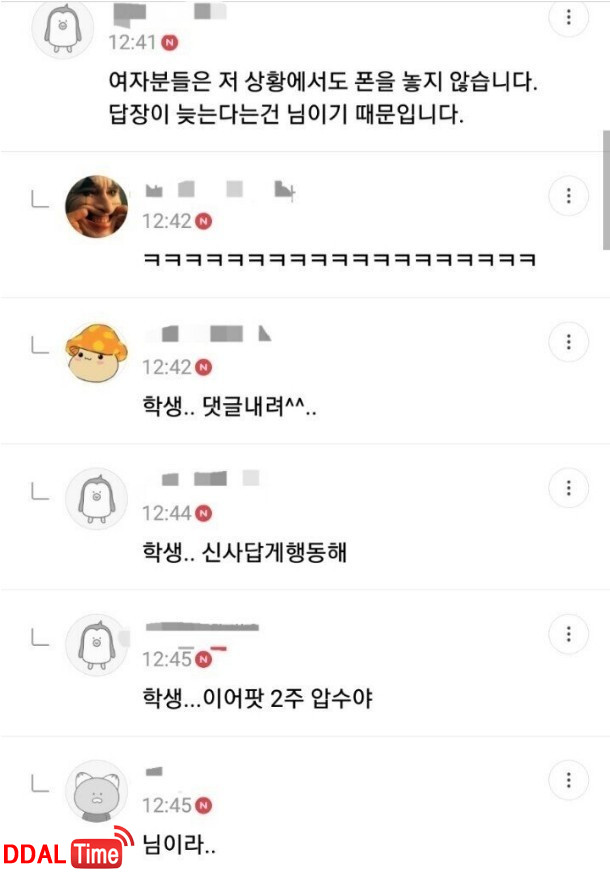
Task: Open avatar profile of 신사답게행동해 commenter
Action: (x=96, y=498)
